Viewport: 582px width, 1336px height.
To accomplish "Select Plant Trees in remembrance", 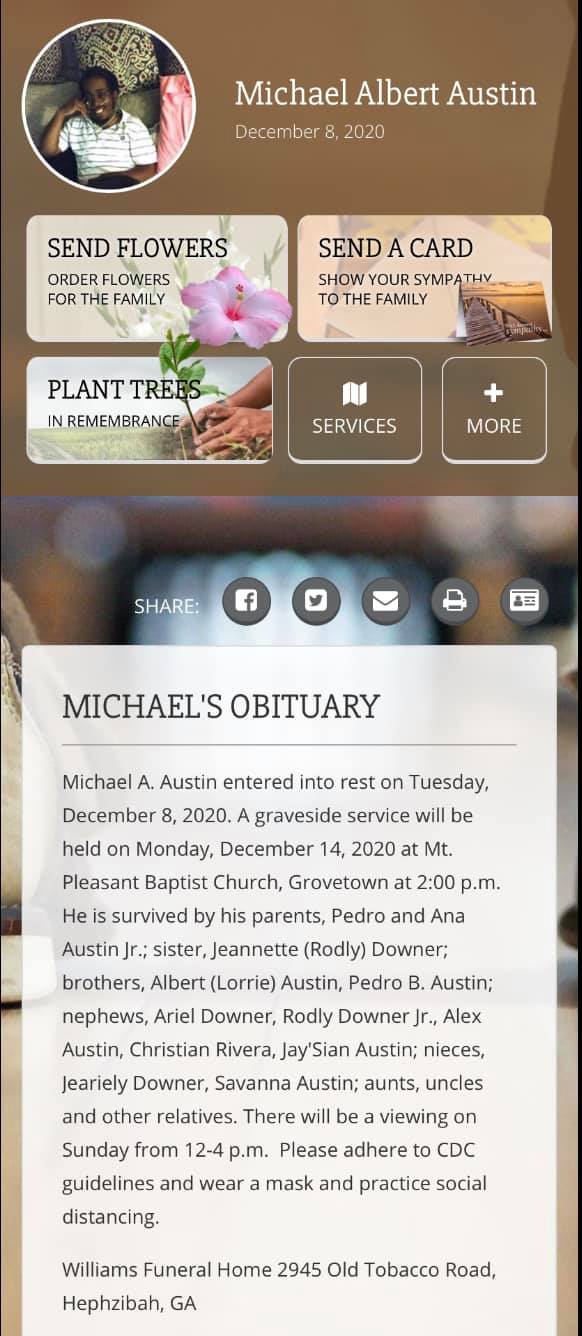I will [149, 410].
